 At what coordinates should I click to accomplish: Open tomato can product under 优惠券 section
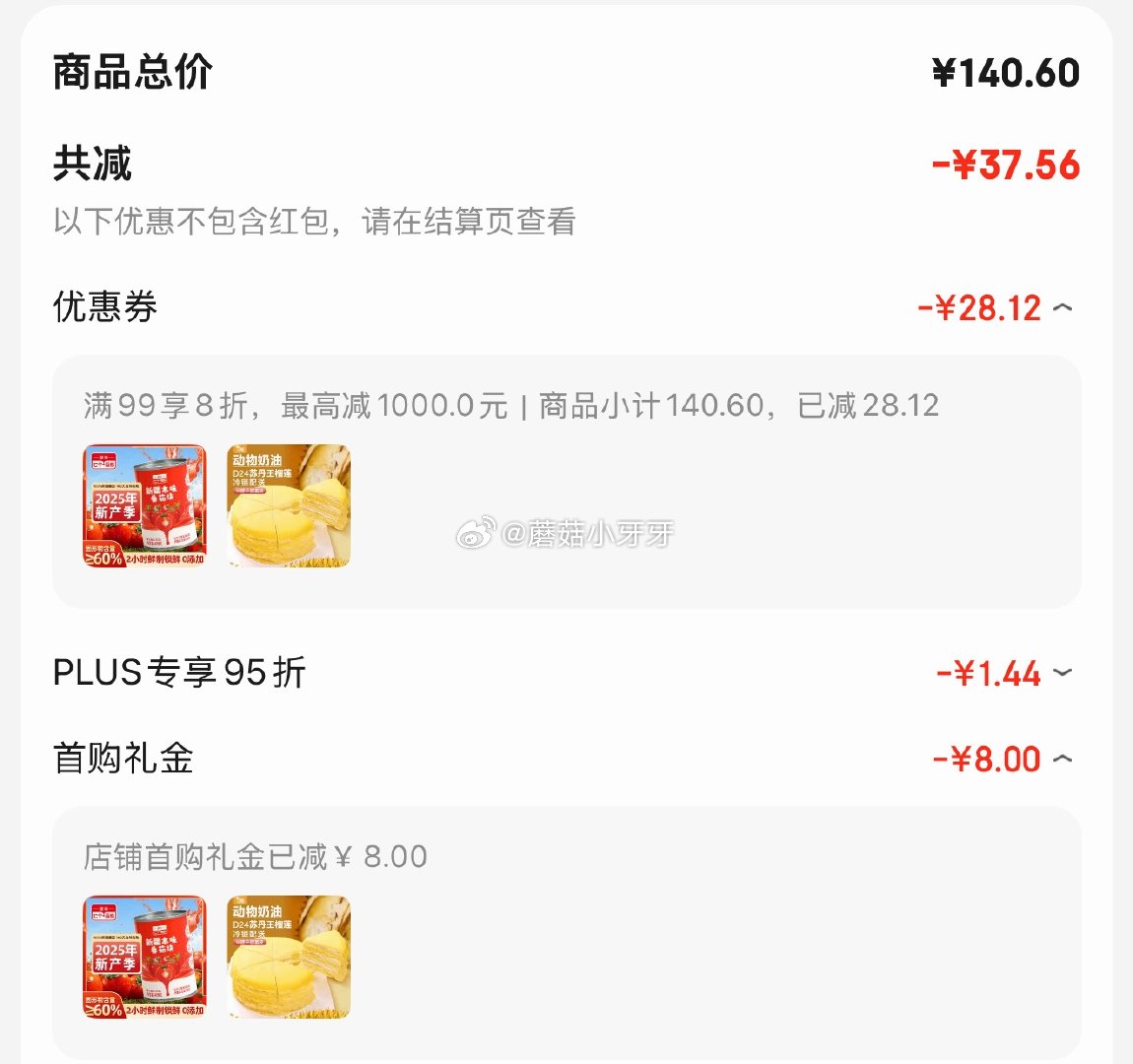(145, 506)
